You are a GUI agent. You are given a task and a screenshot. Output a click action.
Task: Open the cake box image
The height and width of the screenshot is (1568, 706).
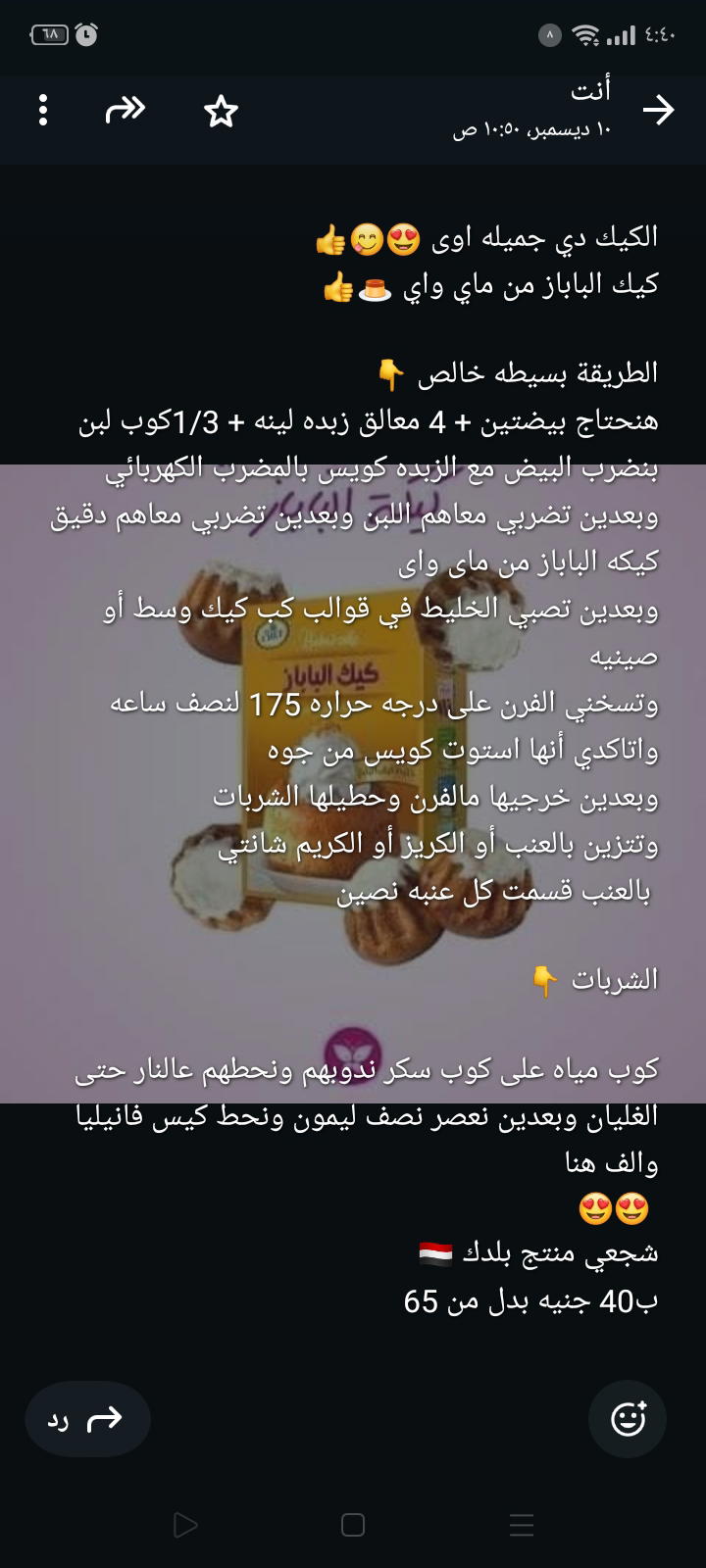[353, 784]
